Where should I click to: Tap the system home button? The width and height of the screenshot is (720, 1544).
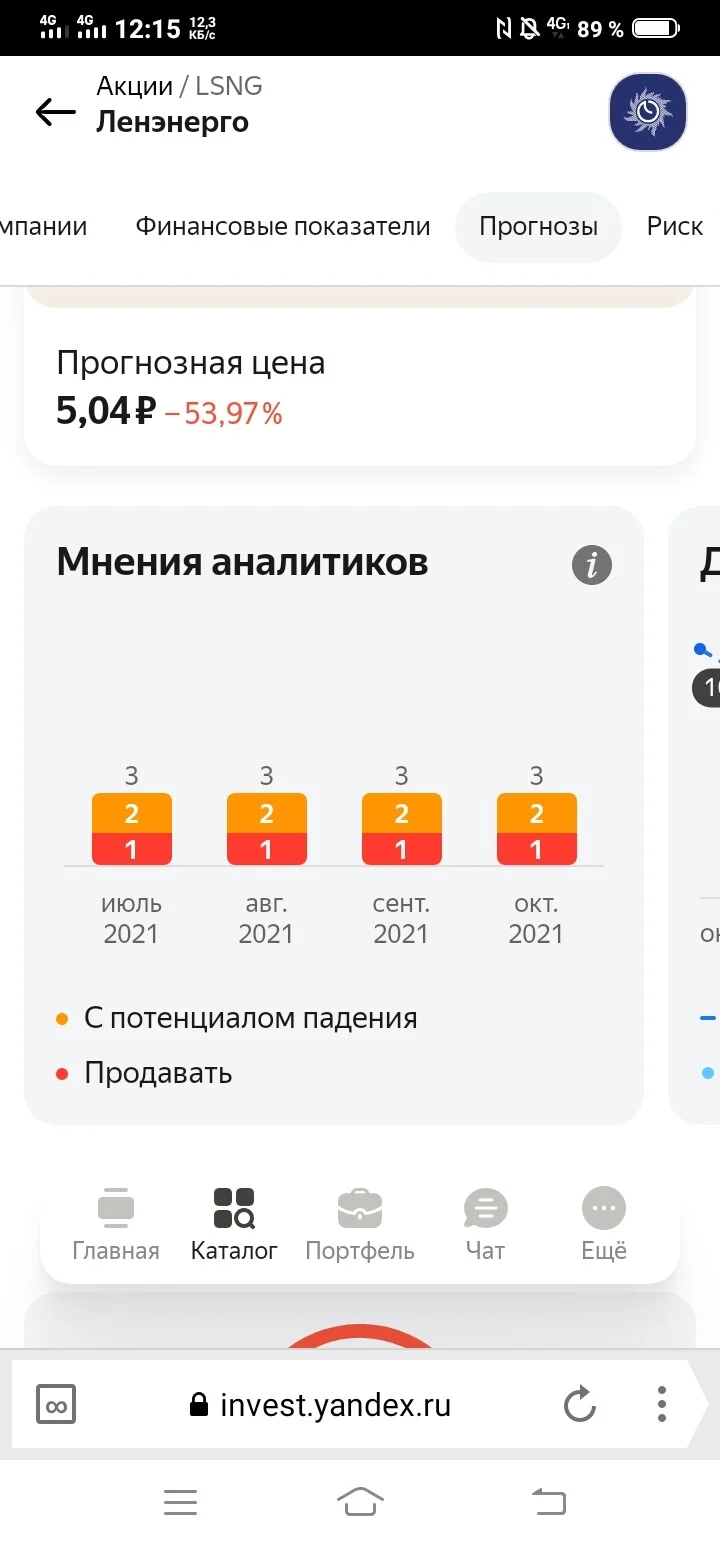point(360,1502)
